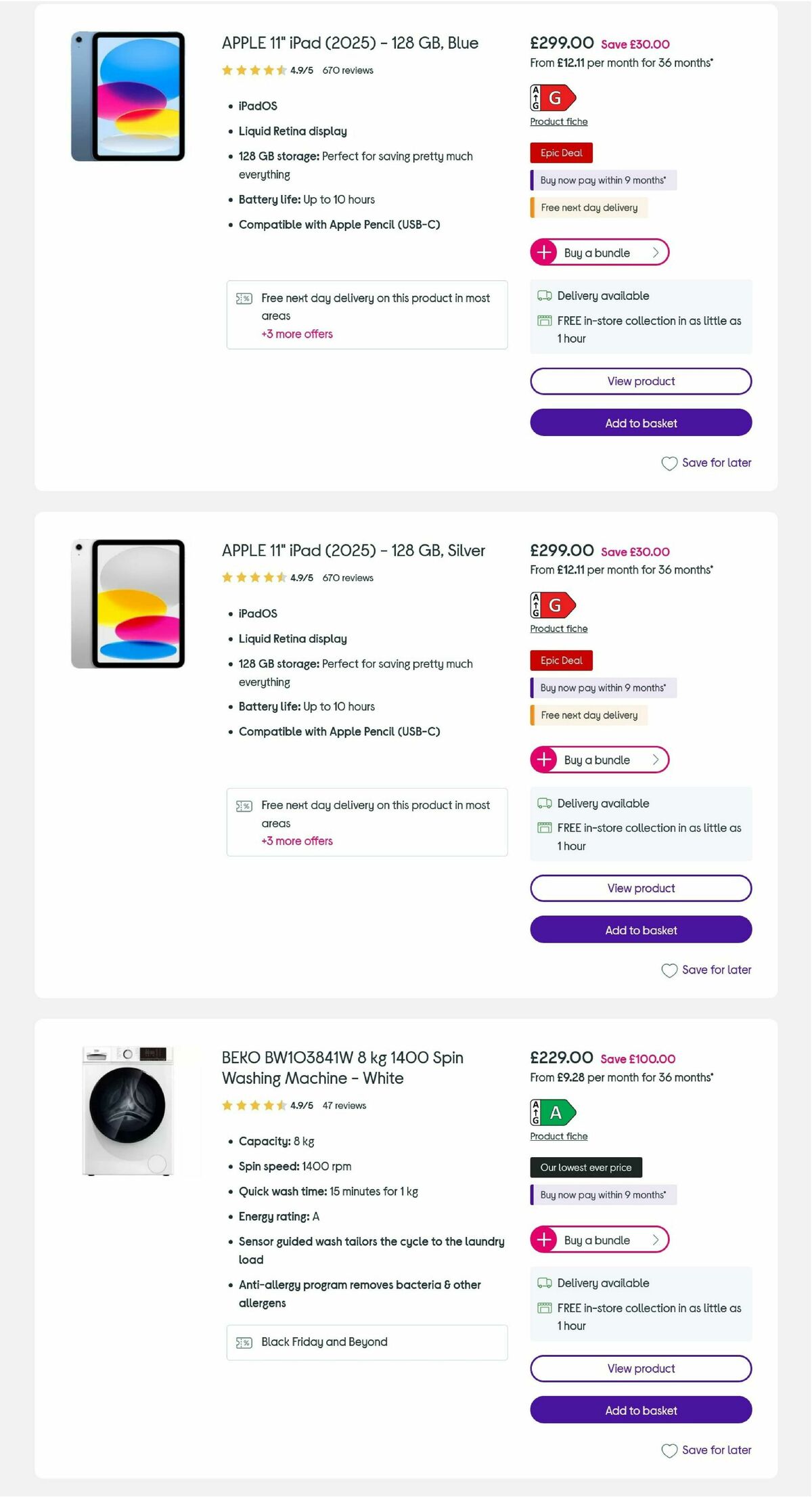The width and height of the screenshot is (812, 1497).
Task: Expand Buy a bundle for the Blue iPad
Action: click(599, 252)
